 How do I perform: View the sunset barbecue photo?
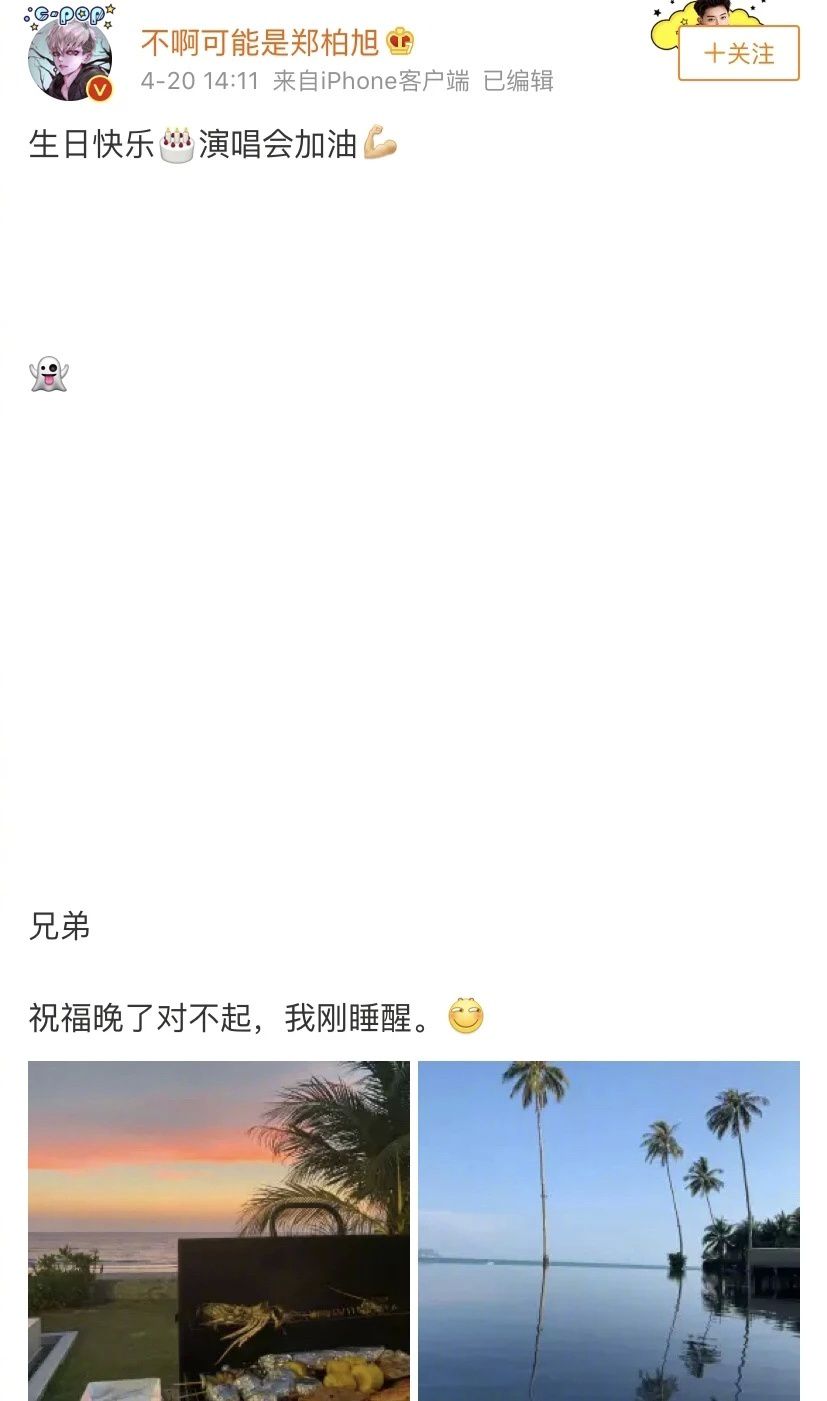219,1230
